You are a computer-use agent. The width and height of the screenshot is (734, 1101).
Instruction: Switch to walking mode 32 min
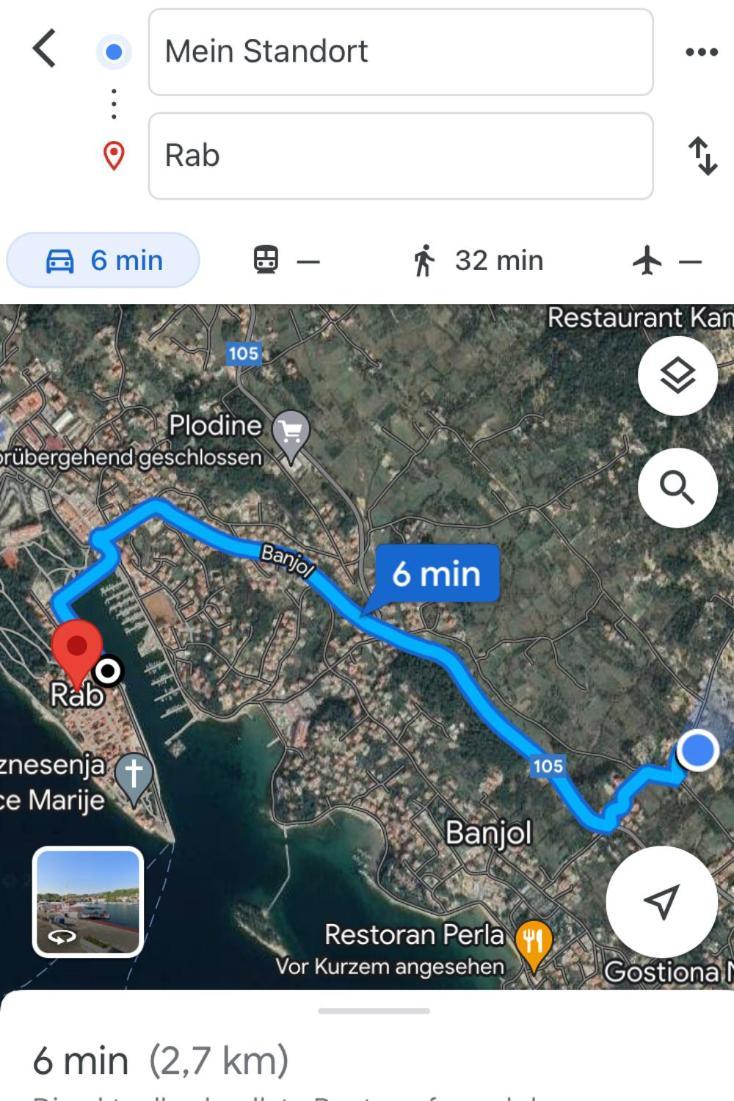point(478,261)
